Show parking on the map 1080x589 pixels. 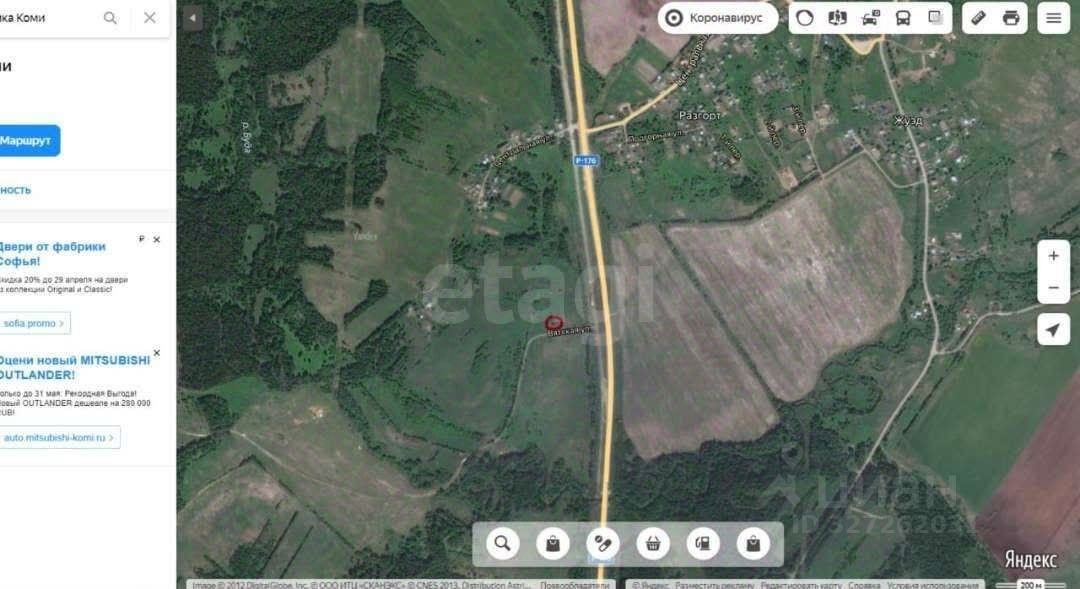pos(870,18)
